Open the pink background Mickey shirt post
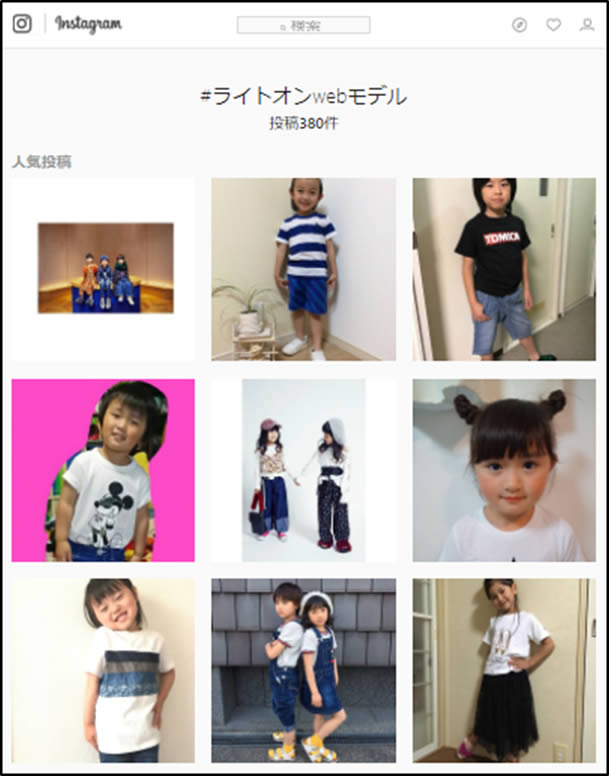 103,470
